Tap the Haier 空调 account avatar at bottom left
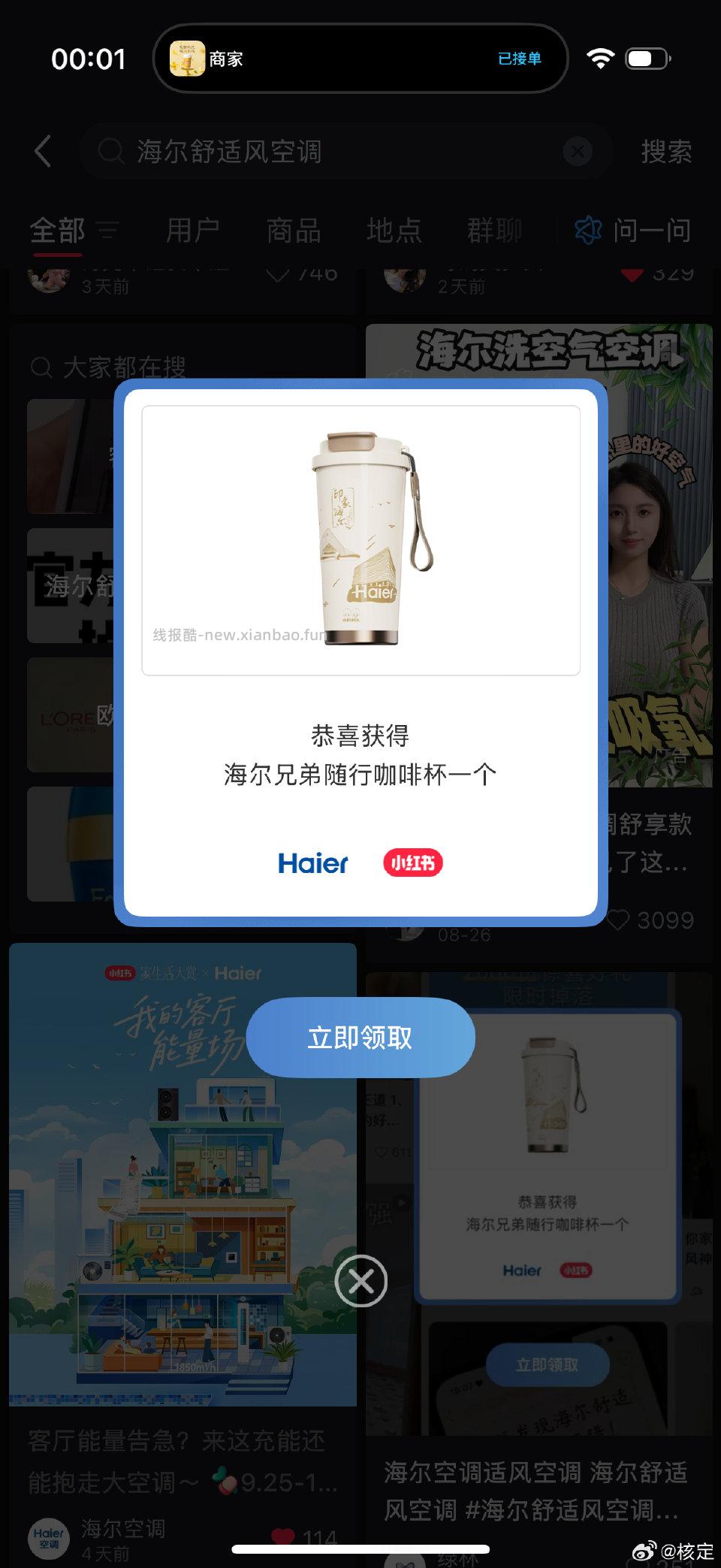Viewport: 721px width, 1568px height. (x=48, y=1538)
